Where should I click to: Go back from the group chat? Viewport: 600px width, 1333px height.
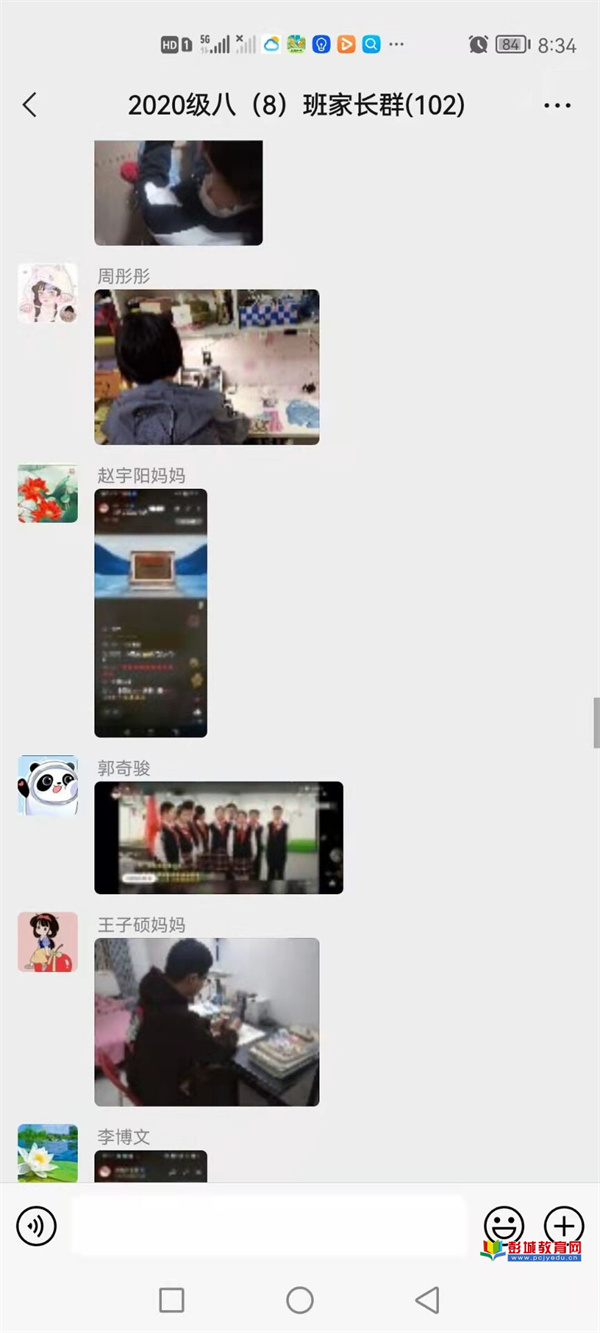(x=30, y=105)
